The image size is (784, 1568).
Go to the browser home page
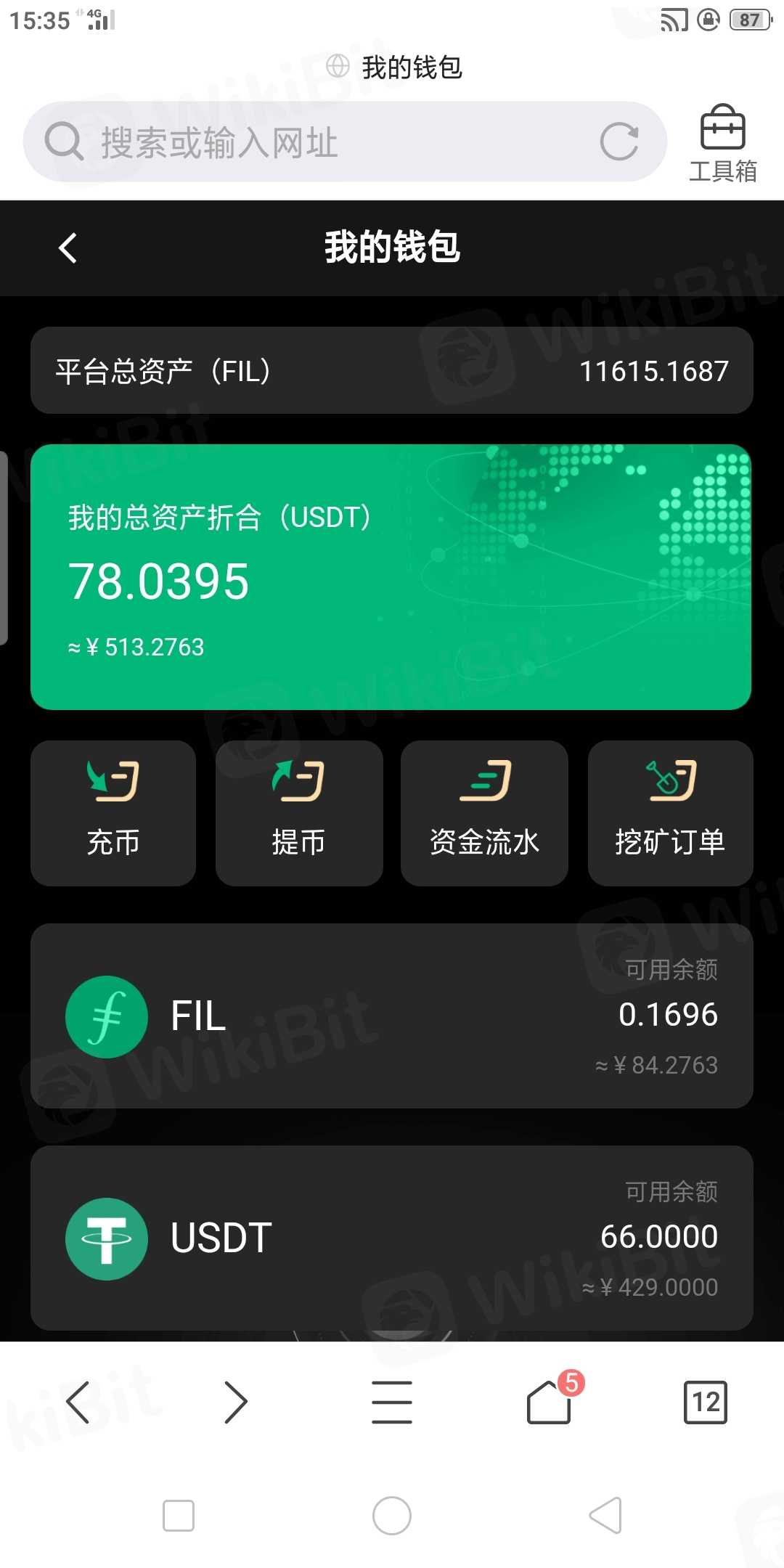pos(549,1402)
